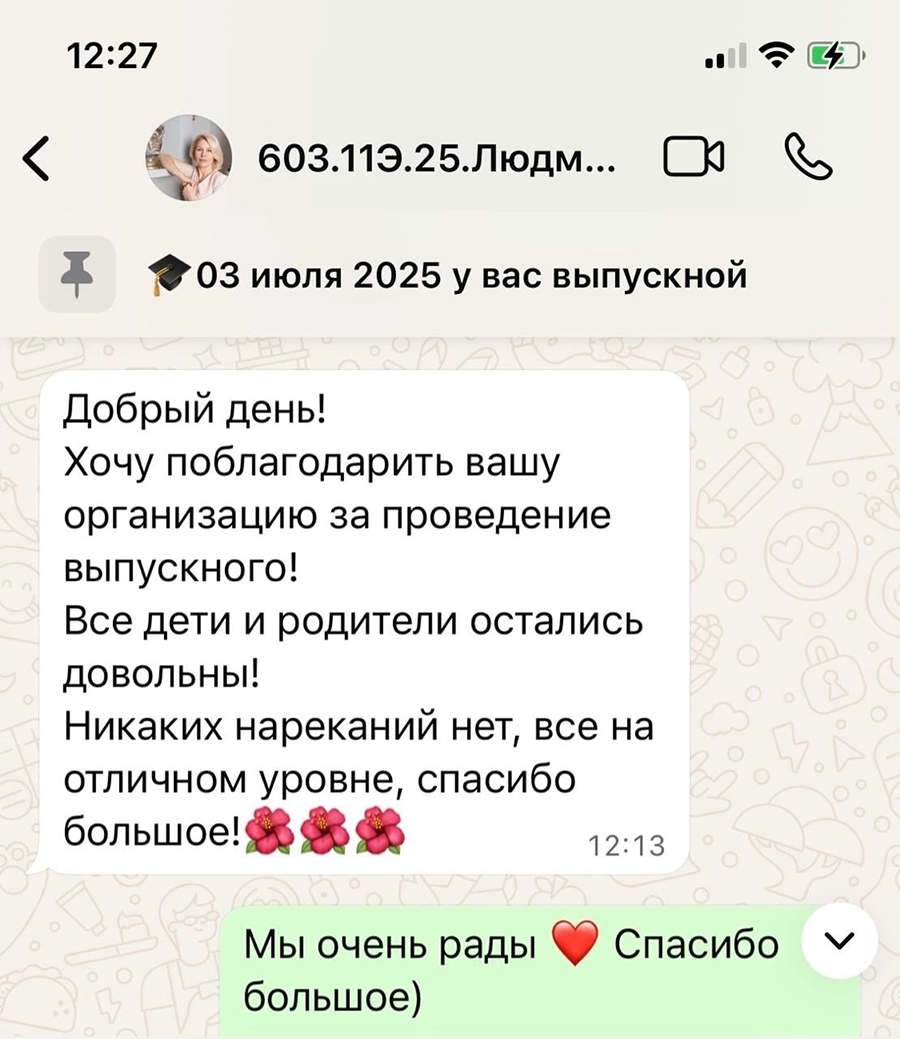The height and width of the screenshot is (1039, 900).
Task: Jump to the latest messages with down arrow
Action: (x=840, y=939)
